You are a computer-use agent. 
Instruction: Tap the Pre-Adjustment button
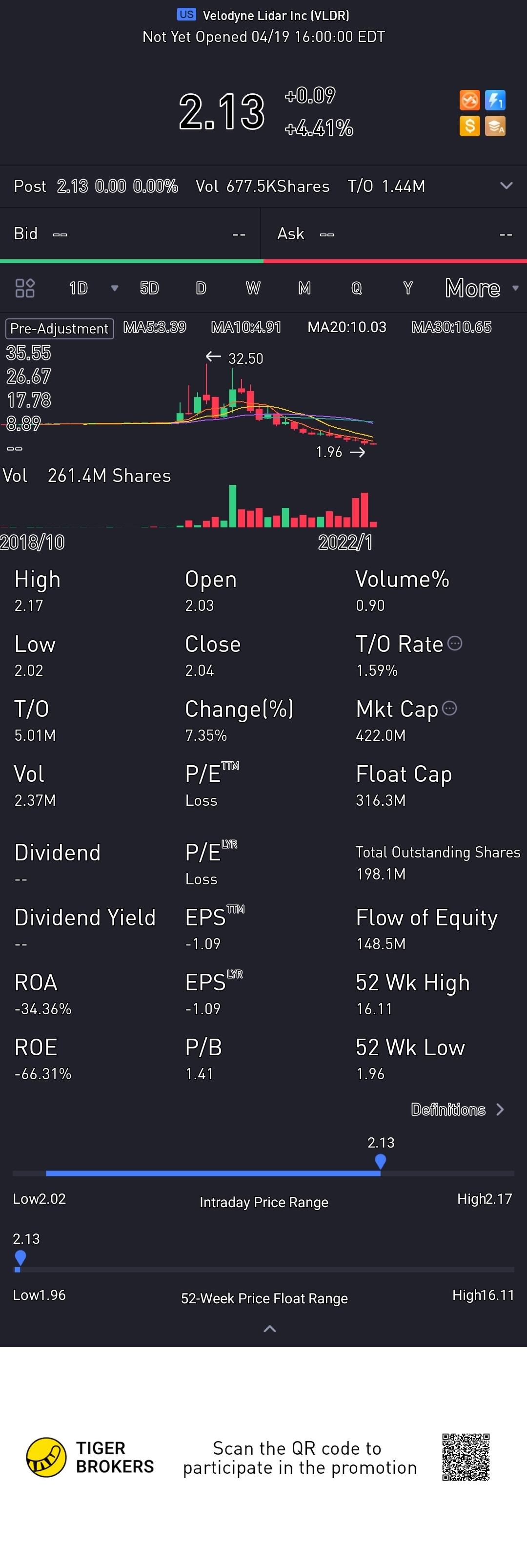(60, 329)
